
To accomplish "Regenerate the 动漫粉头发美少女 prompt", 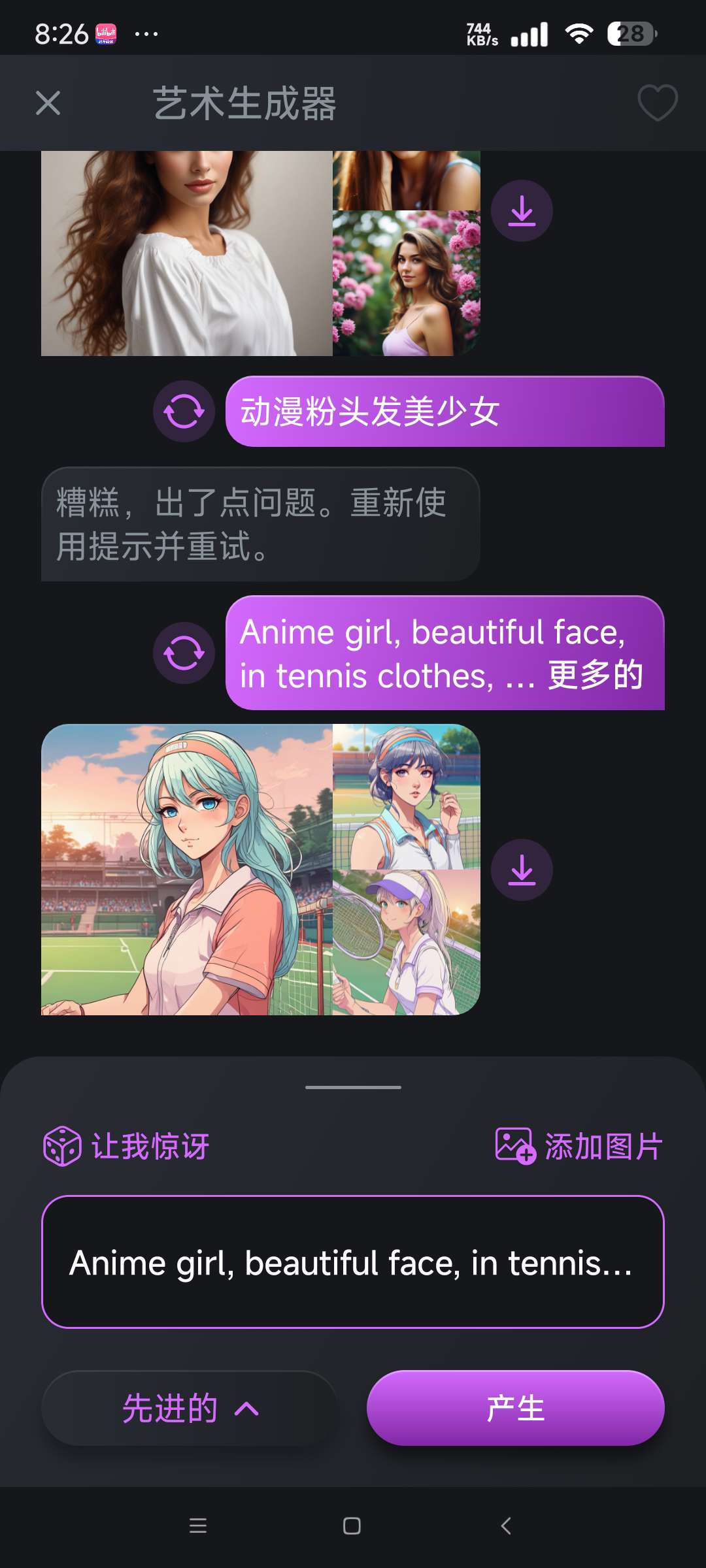I will click(184, 412).
